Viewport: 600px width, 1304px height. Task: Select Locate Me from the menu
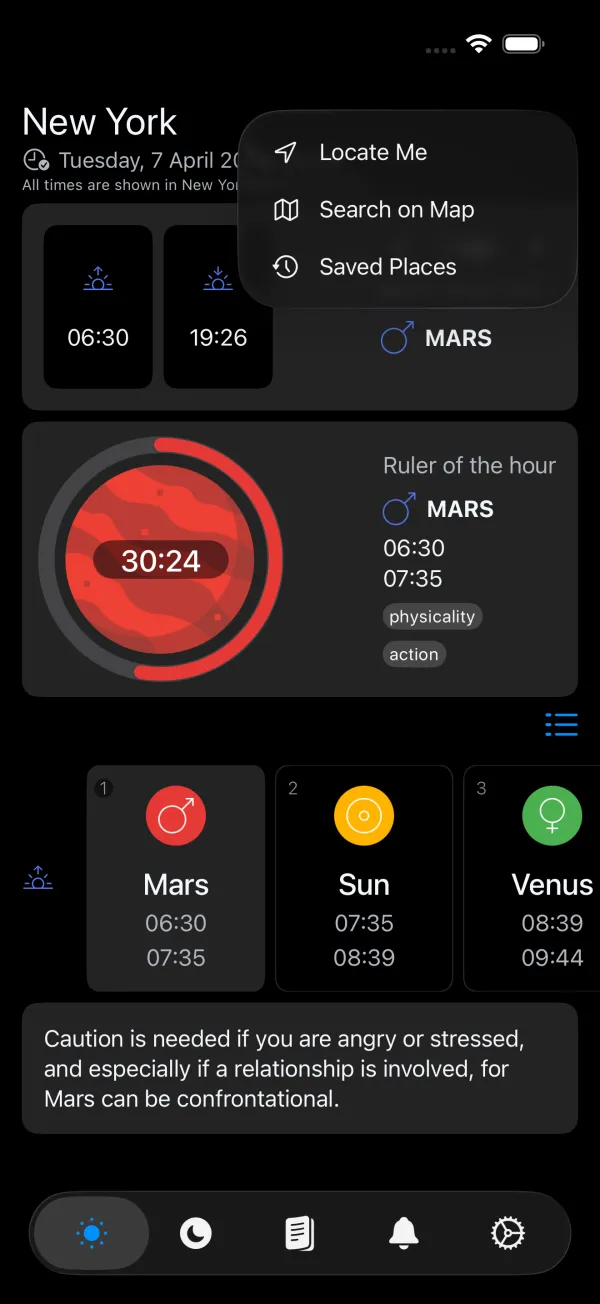[372, 153]
